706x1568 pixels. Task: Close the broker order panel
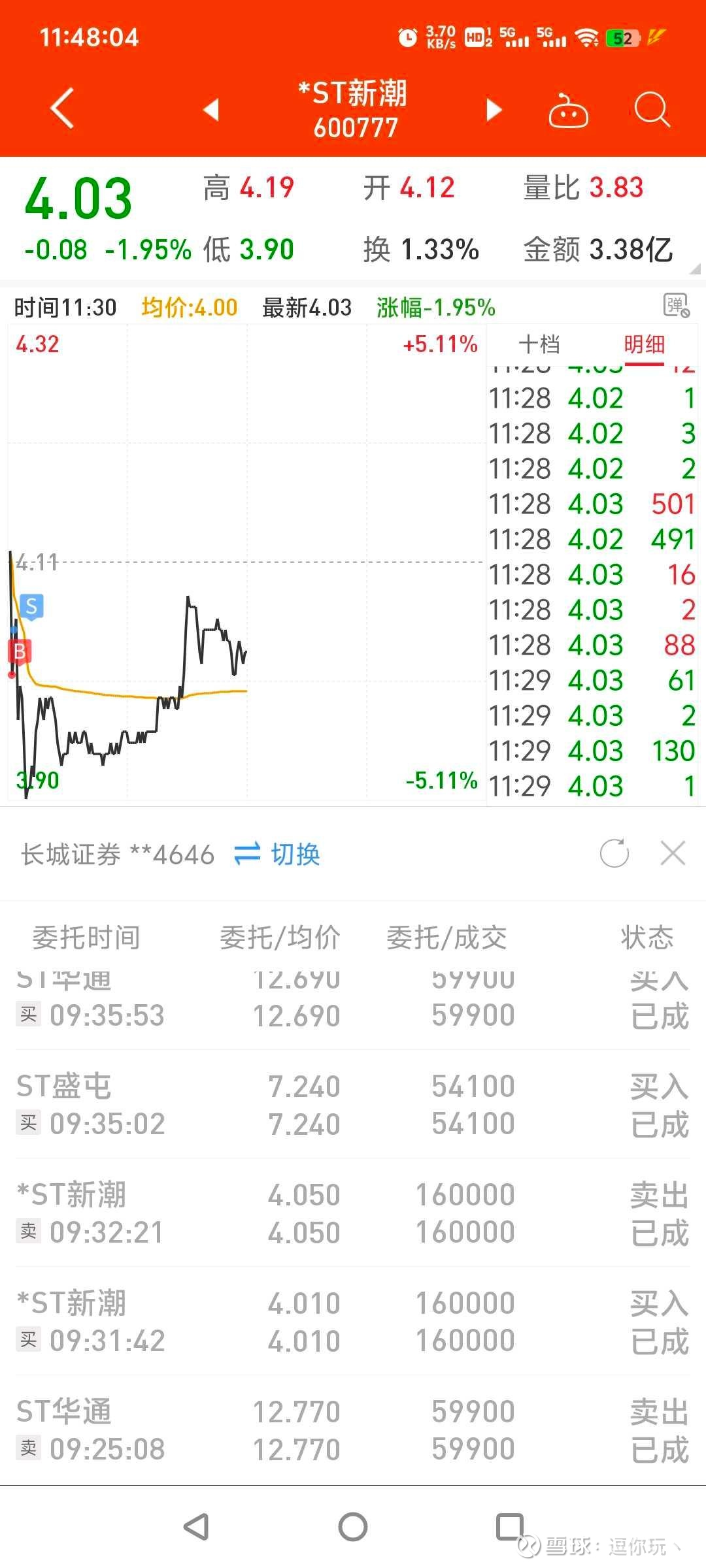tap(672, 854)
